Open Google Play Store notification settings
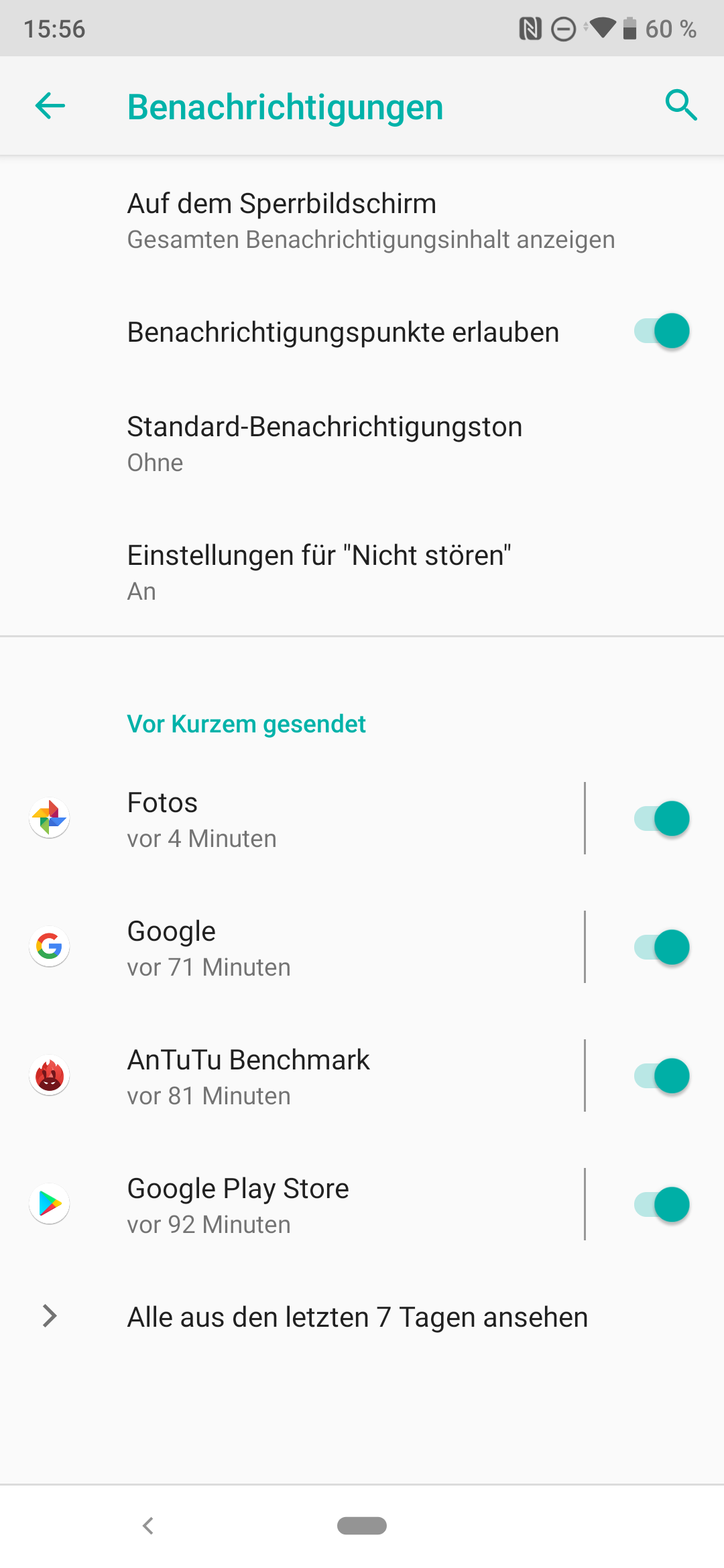Screen dimensions: 724x1568 click(302, 1205)
